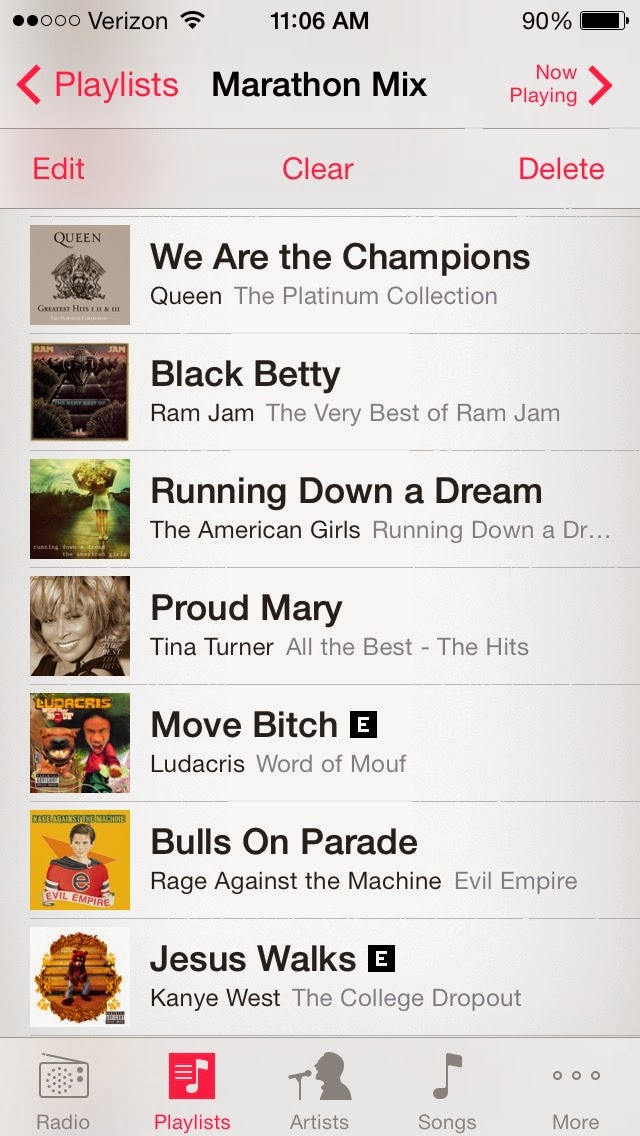Switch to the Artists tab

(x=320, y=1088)
